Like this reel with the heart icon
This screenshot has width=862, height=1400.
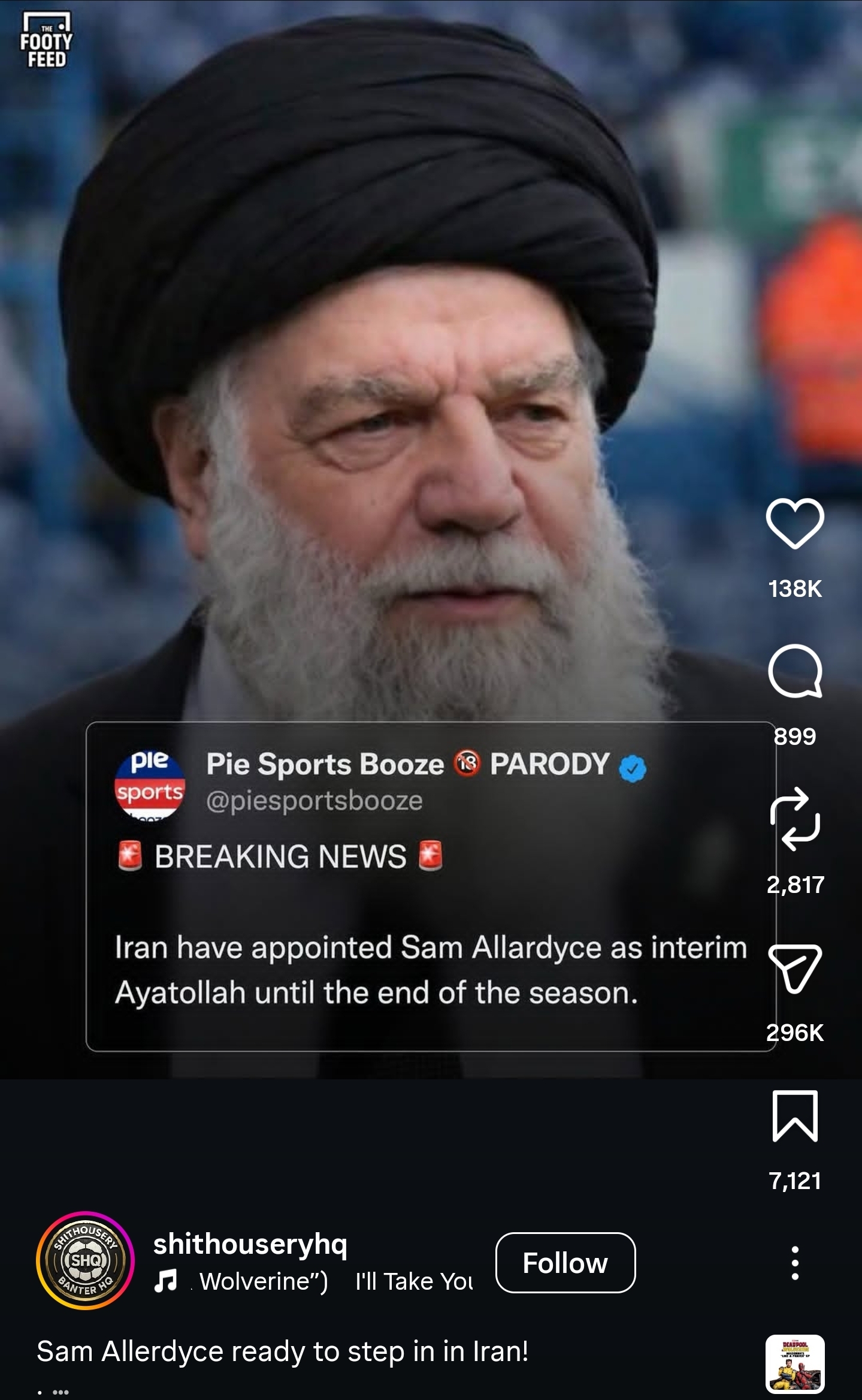coord(794,523)
